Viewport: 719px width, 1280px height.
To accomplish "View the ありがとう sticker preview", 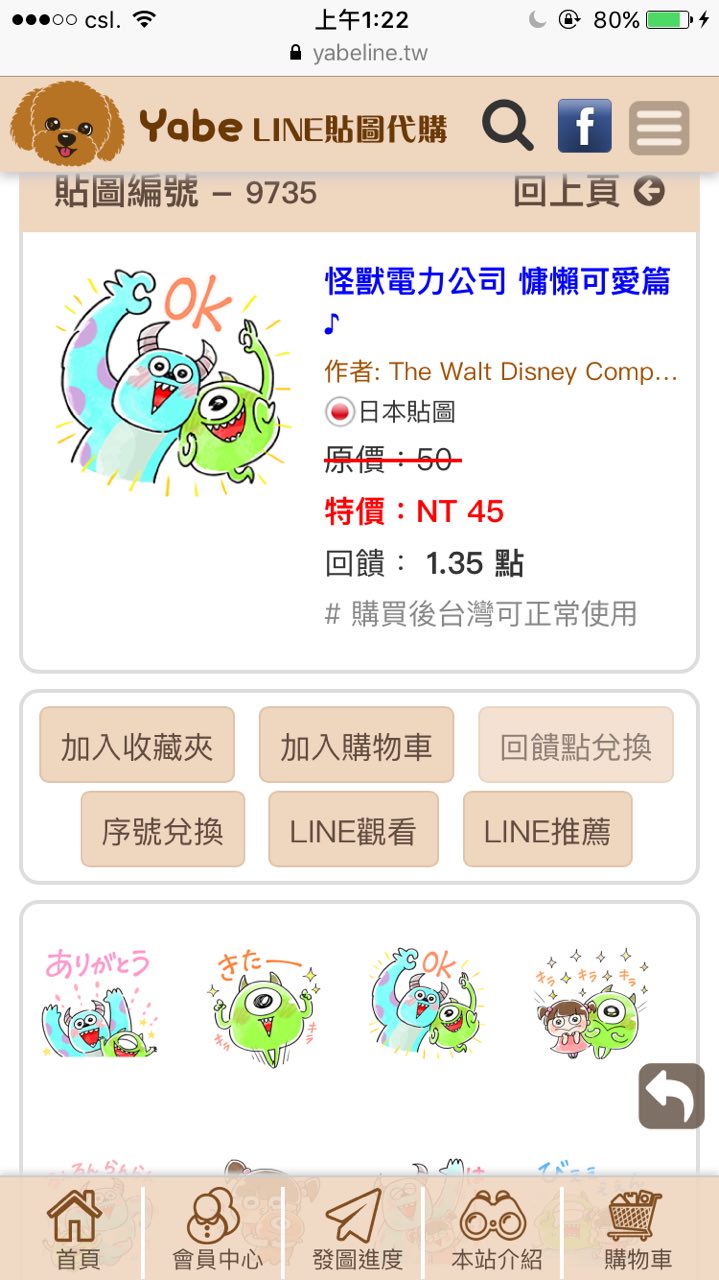I will pyautogui.click(x=98, y=1003).
